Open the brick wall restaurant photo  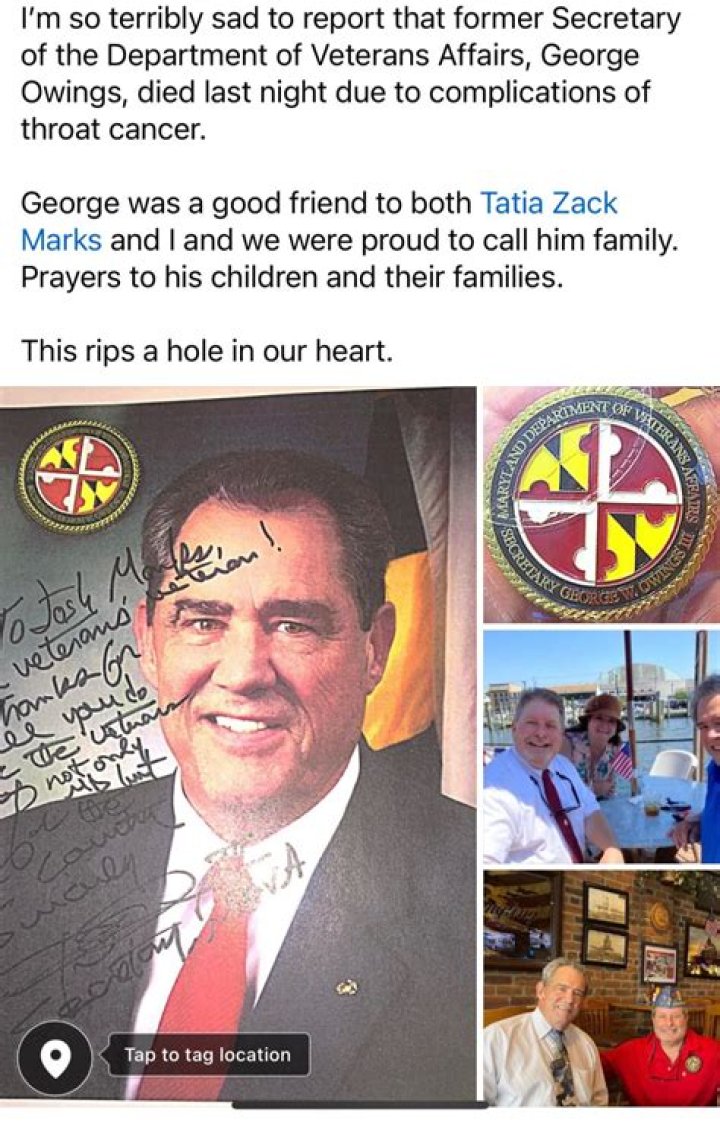pyautogui.click(x=601, y=987)
